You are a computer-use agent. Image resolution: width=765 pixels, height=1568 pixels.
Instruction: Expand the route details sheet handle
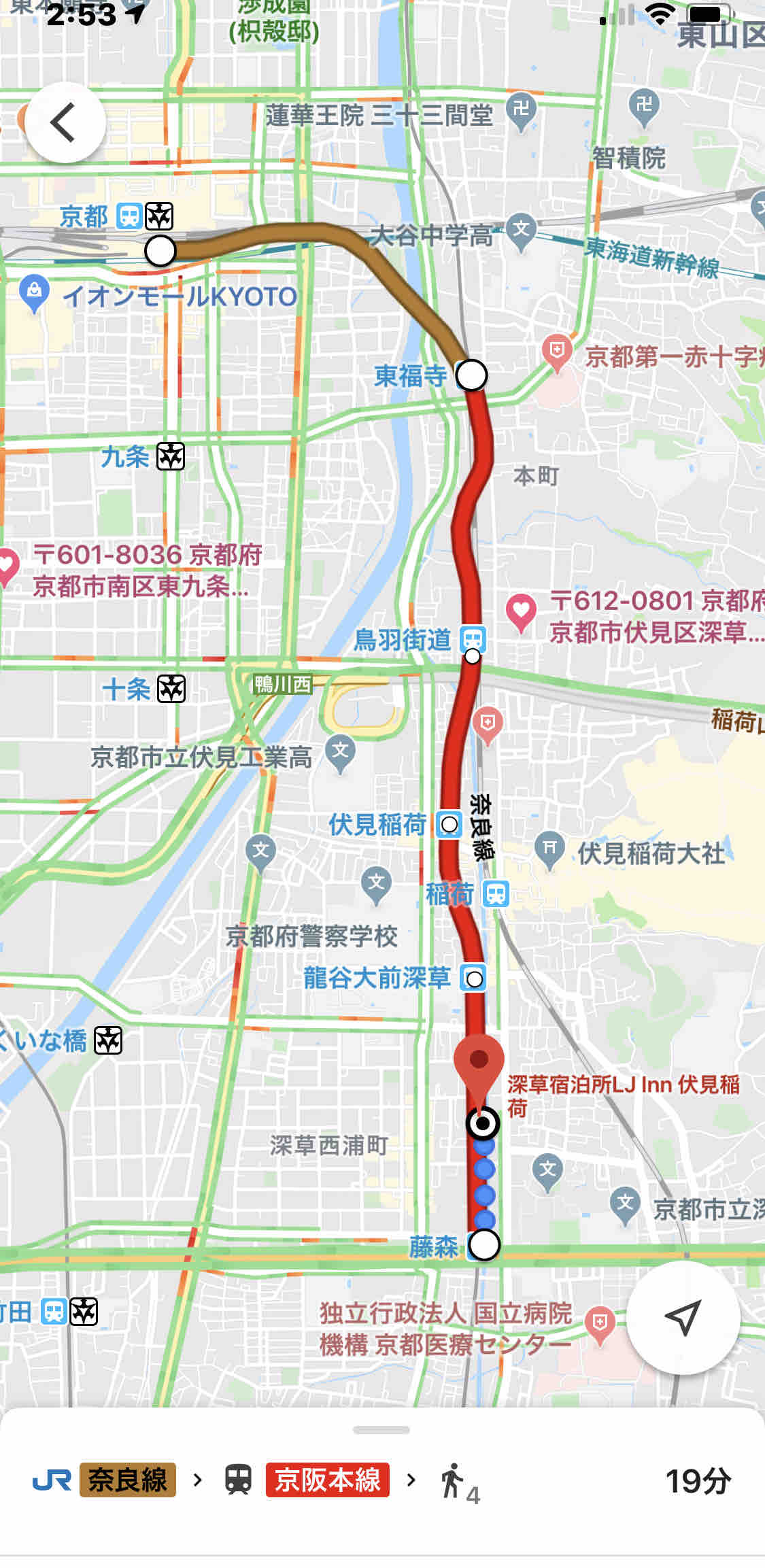point(381,1429)
